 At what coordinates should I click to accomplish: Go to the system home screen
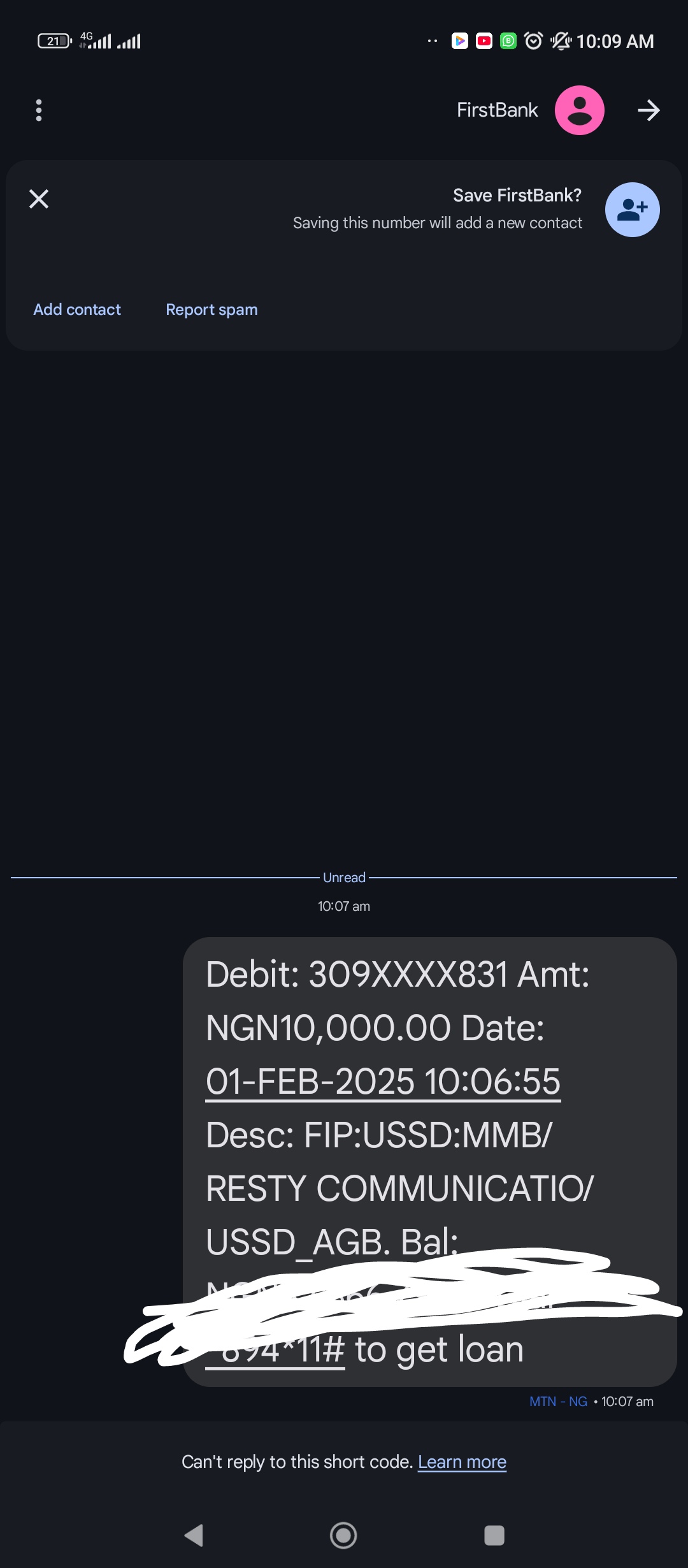point(343,1535)
